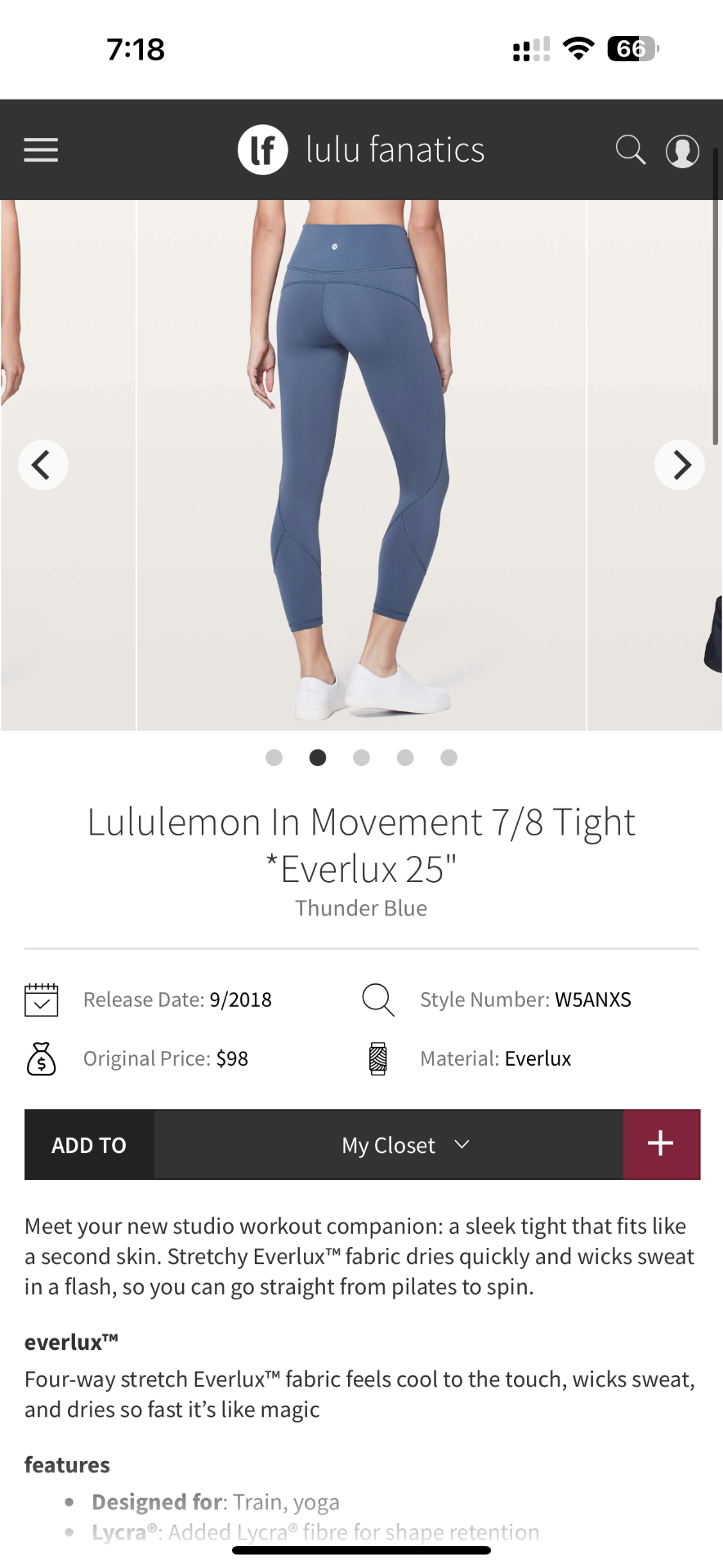723x1568 pixels.
Task: Open the hamburger menu
Action: [x=41, y=150]
